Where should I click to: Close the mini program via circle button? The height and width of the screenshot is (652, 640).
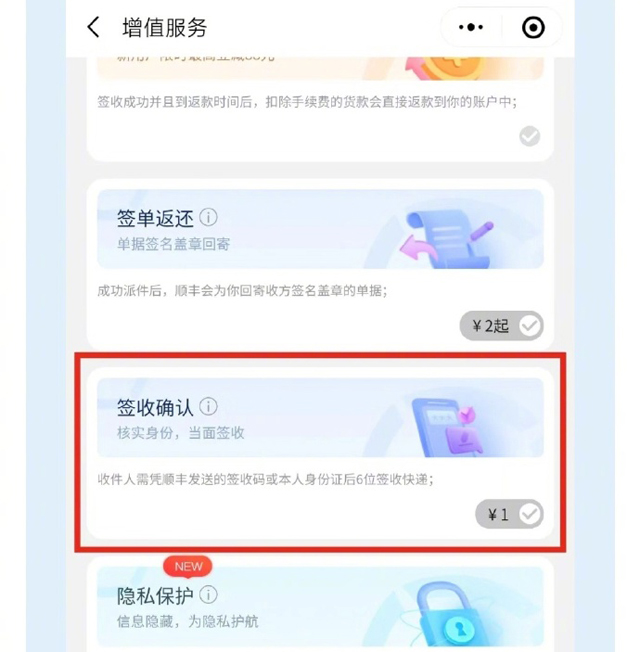click(534, 27)
